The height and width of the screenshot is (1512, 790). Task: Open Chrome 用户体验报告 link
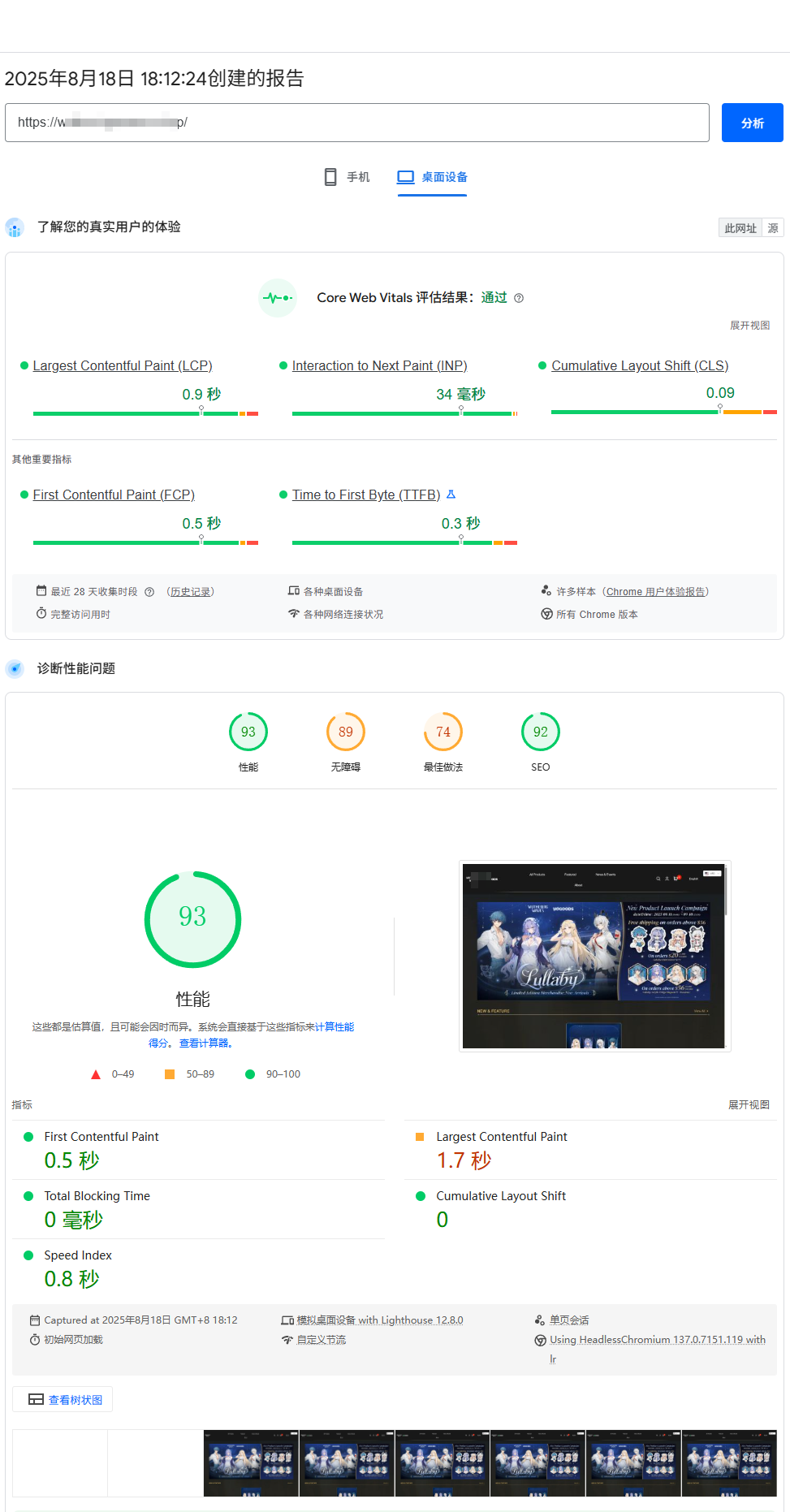(655, 592)
